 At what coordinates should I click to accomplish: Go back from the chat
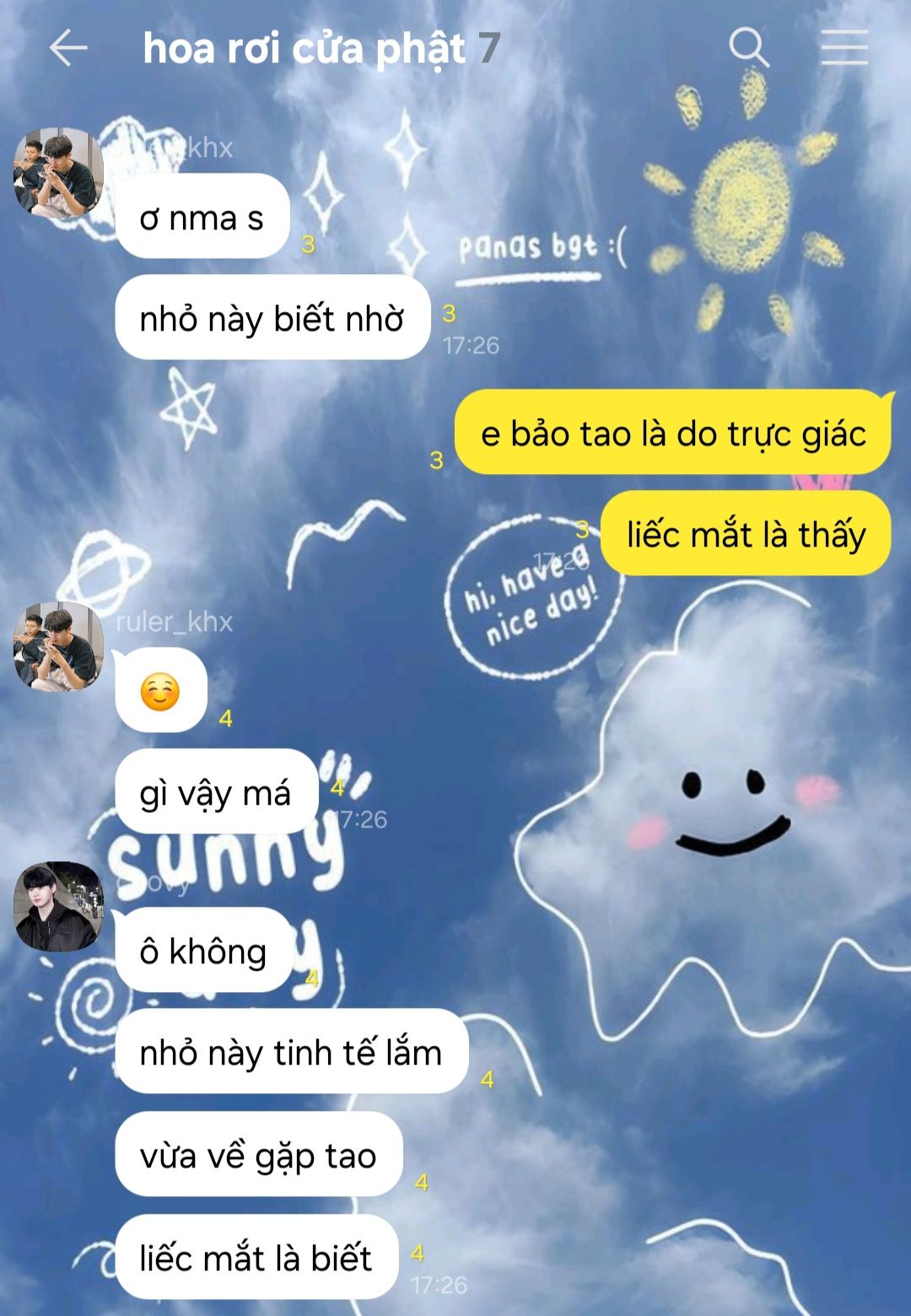(67, 48)
